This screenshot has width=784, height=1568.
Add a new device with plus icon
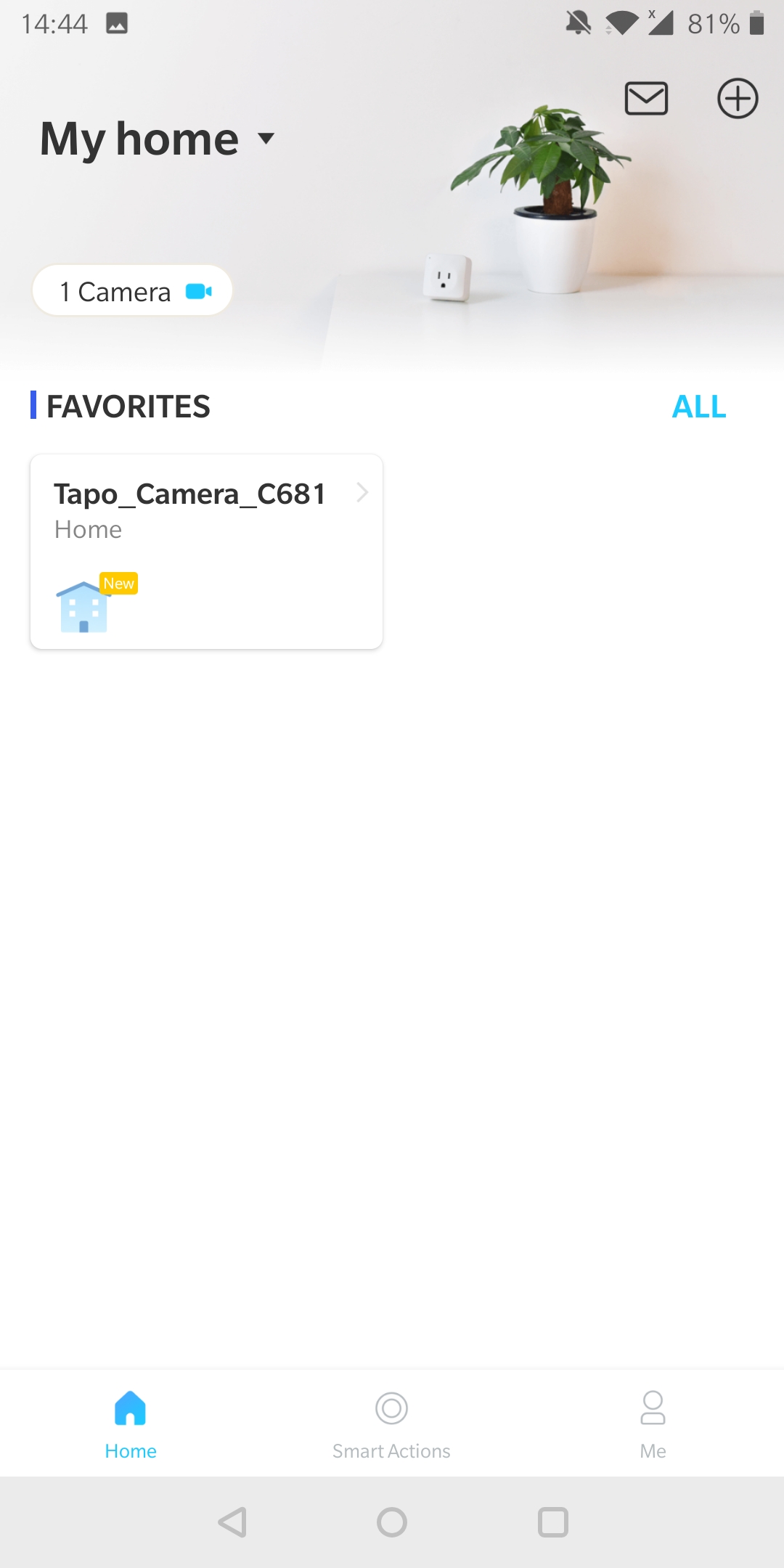(738, 98)
